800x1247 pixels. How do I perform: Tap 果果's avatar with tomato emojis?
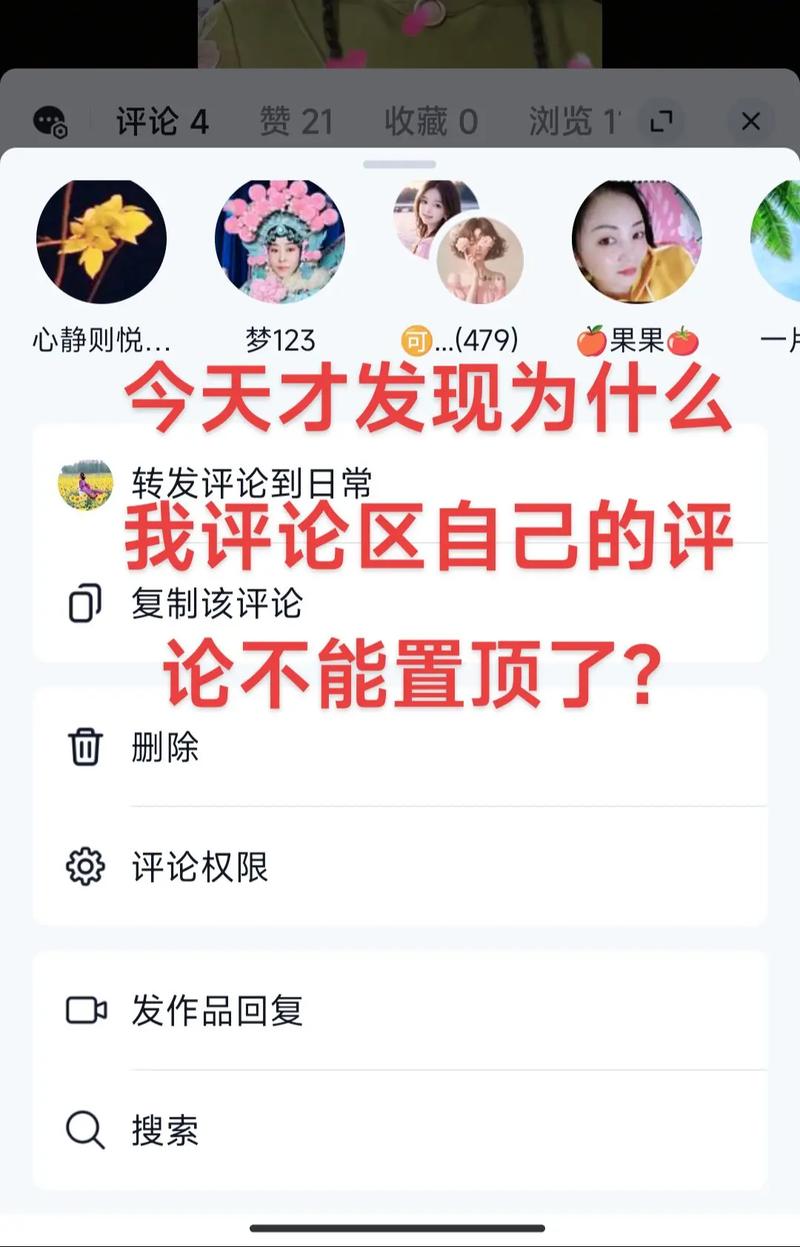pos(637,240)
